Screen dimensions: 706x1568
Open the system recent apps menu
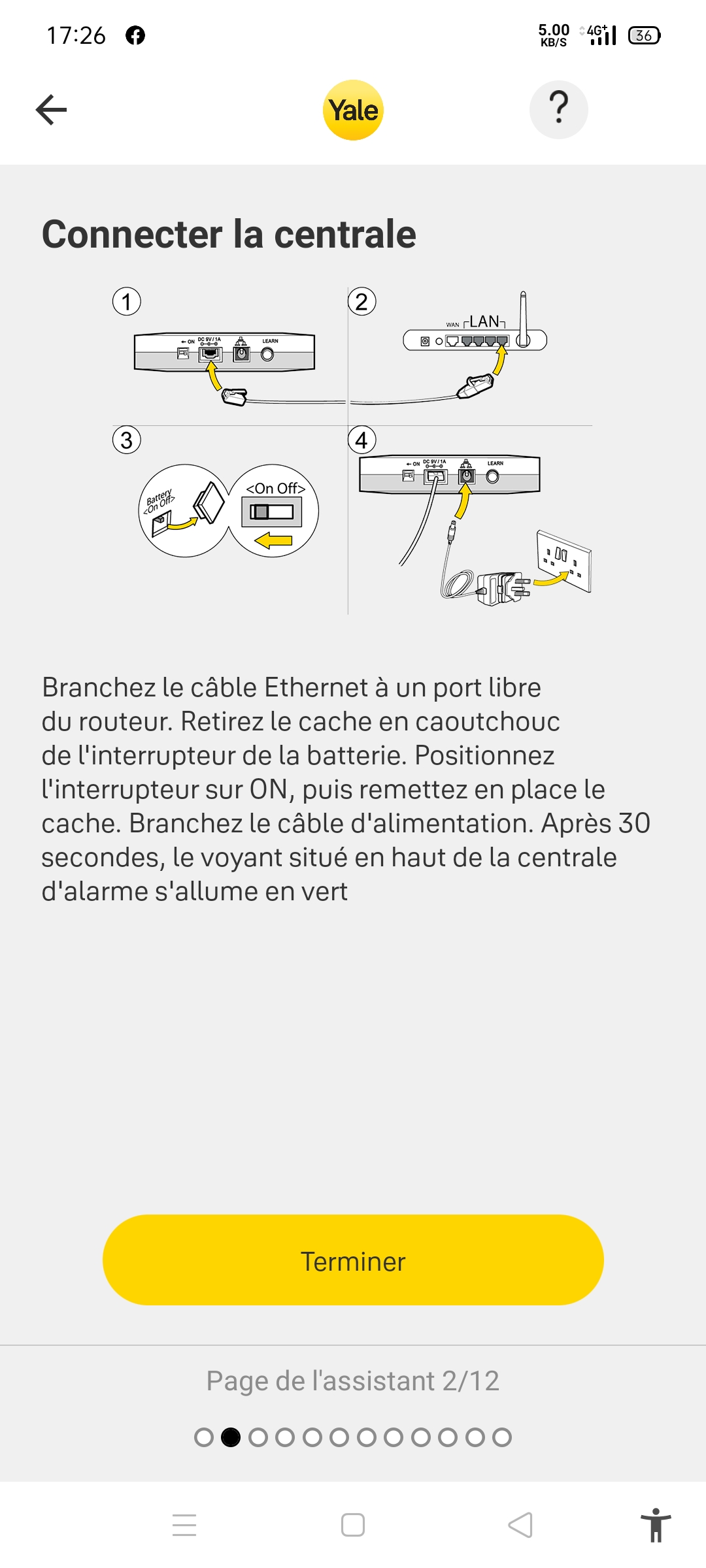[x=184, y=1525]
